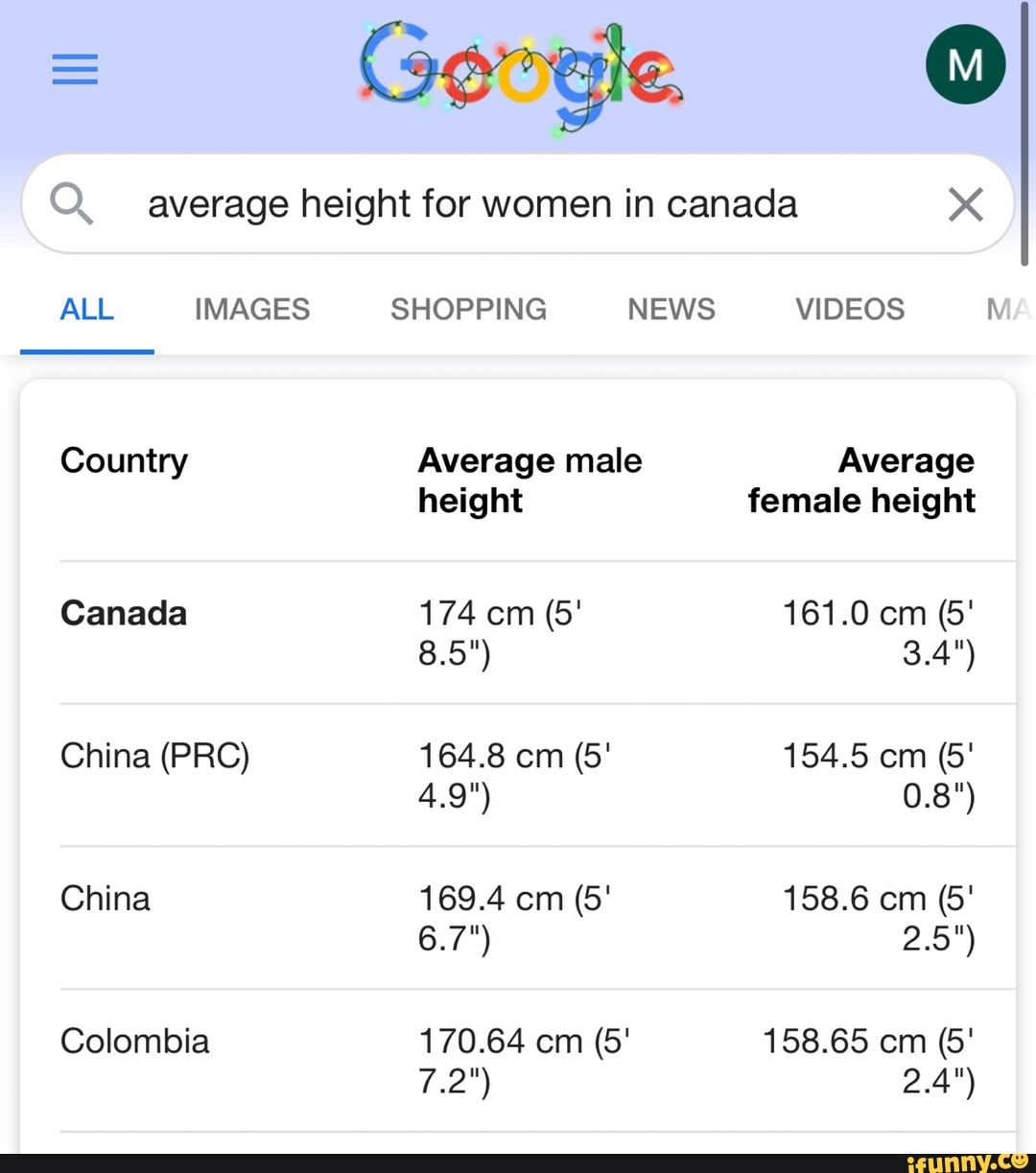This screenshot has height=1173, width=1036.
Task: Click the Canada row in the table
Action: pyautogui.click(x=123, y=613)
